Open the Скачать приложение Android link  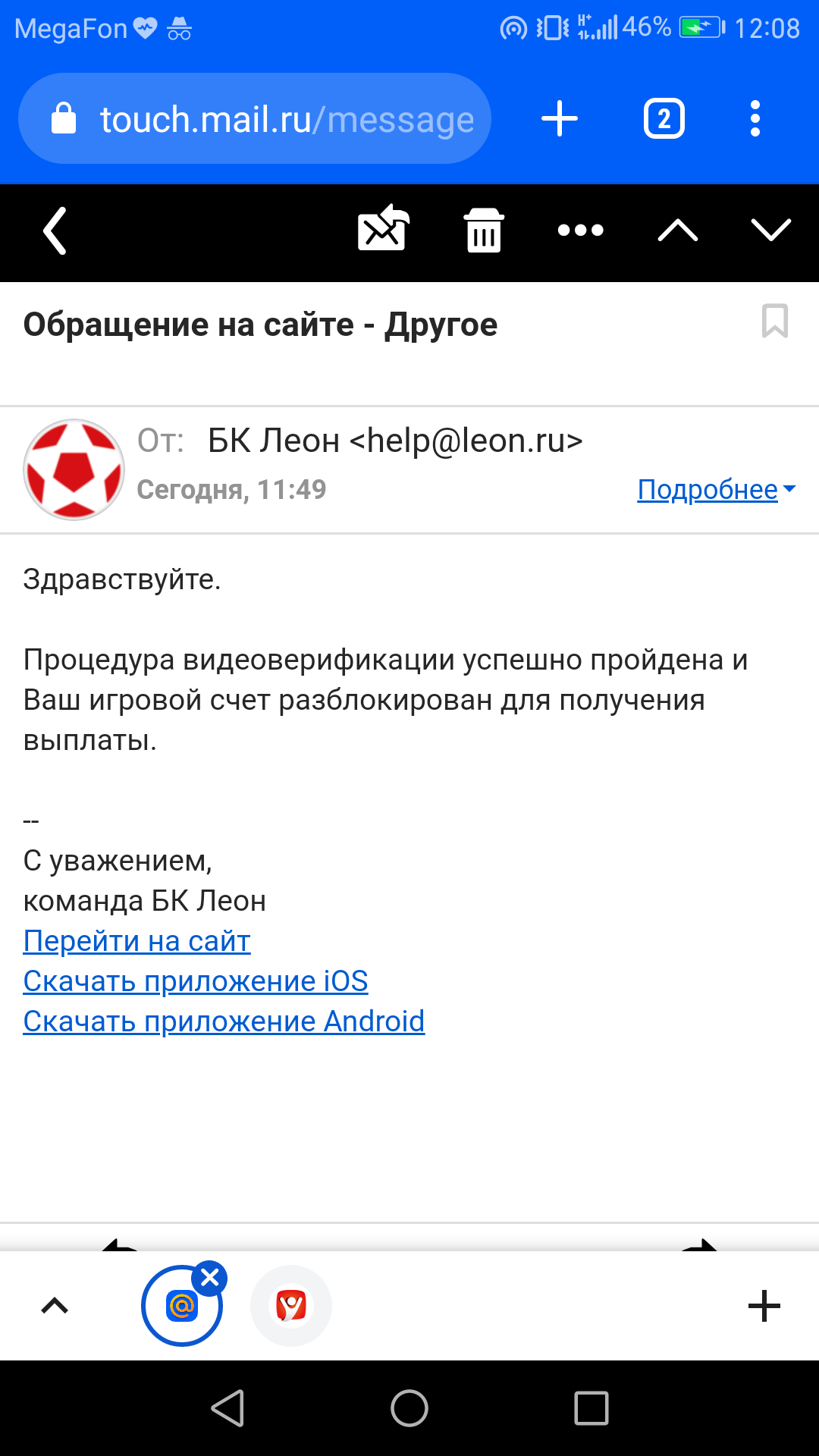(224, 1021)
